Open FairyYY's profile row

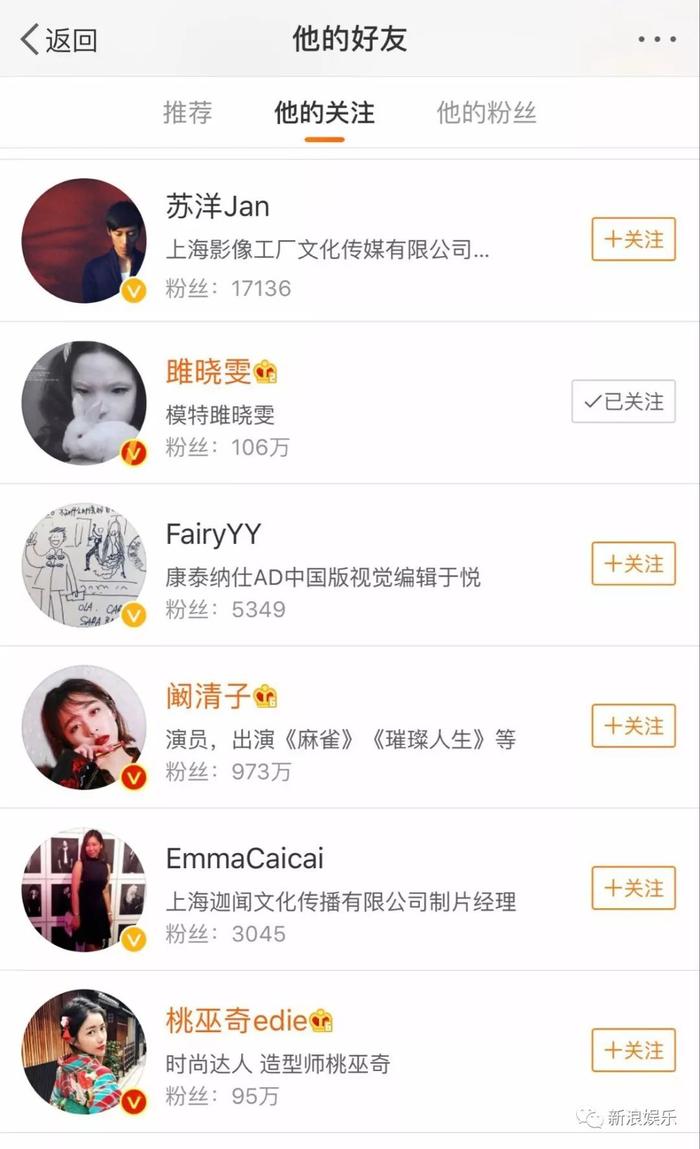coord(350,565)
